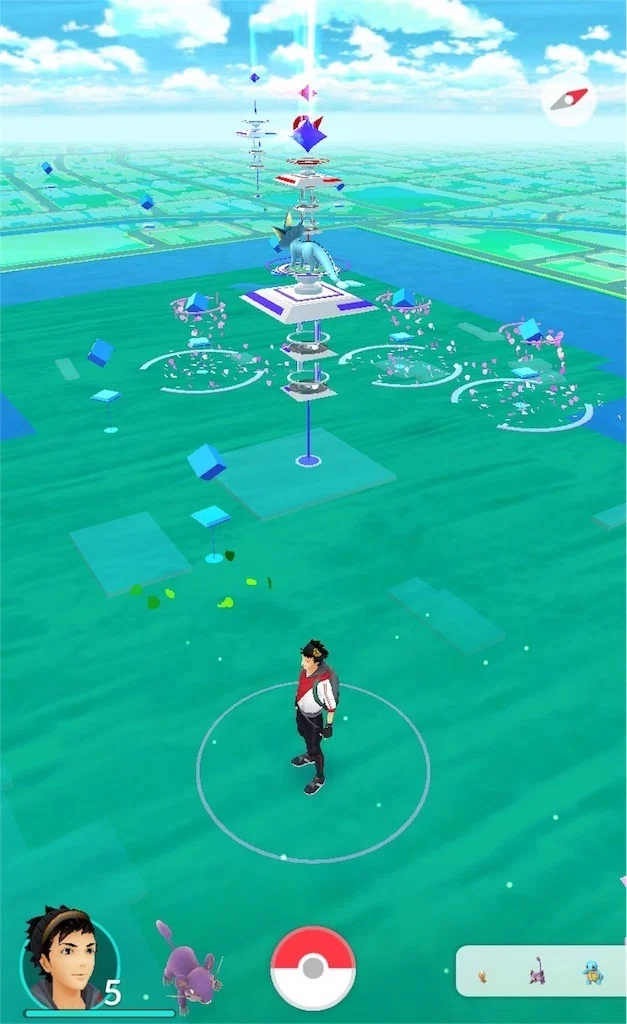Open the trainer profile avatar
This screenshot has height=1024, width=627.
(x=69, y=959)
